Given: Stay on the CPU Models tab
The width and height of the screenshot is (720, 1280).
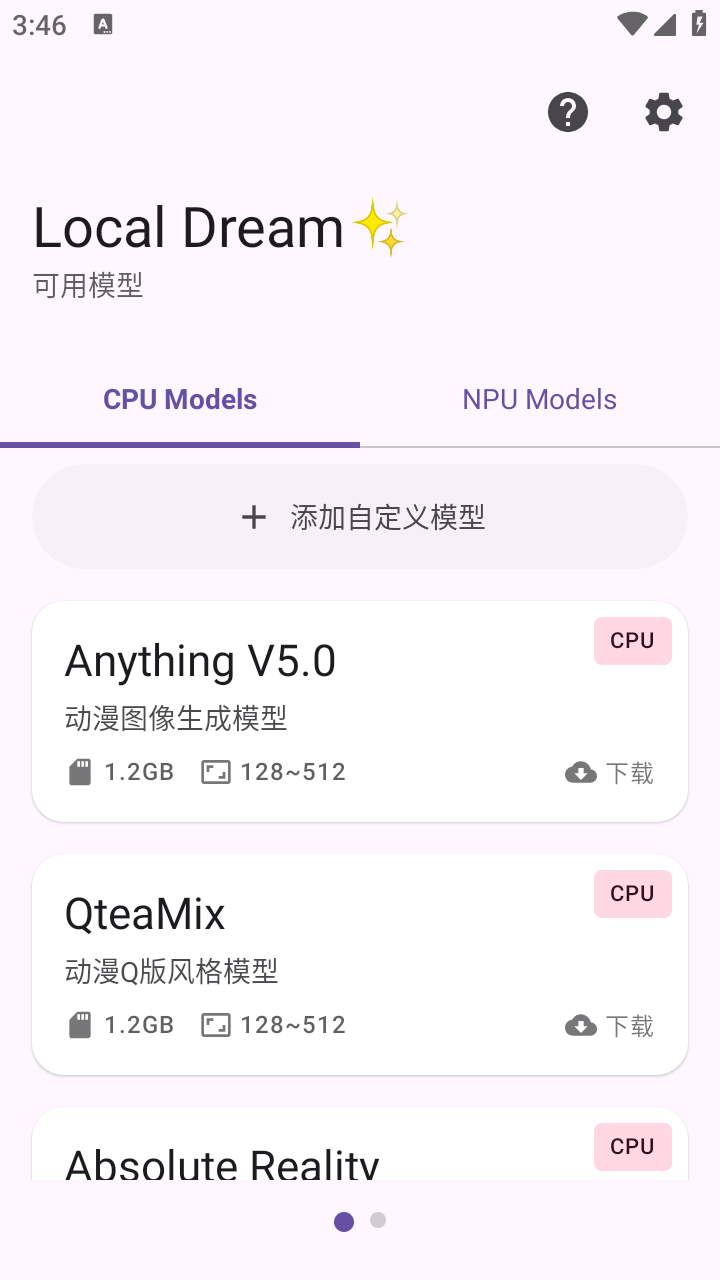Looking at the screenshot, I should [179, 399].
